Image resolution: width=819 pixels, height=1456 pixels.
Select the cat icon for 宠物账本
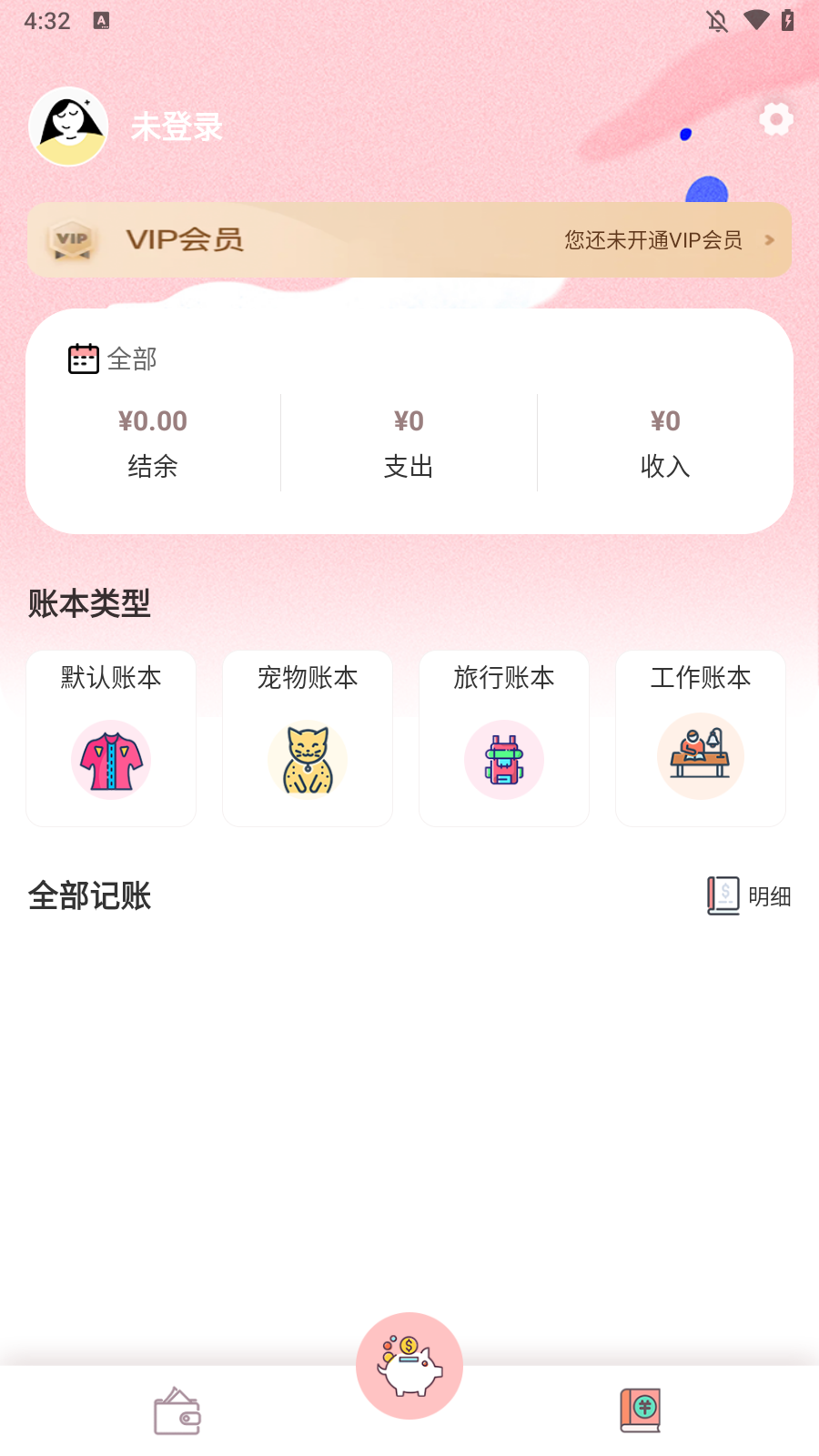click(x=307, y=759)
